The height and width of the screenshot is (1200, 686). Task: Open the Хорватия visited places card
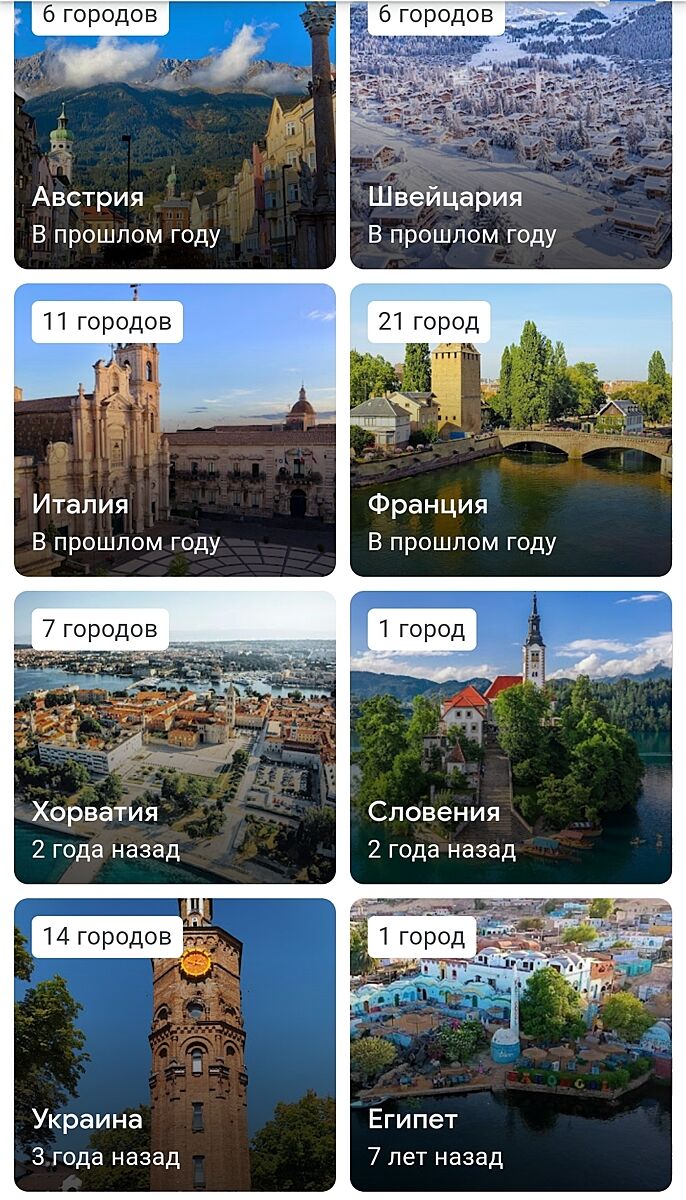pyautogui.click(x=175, y=737)
